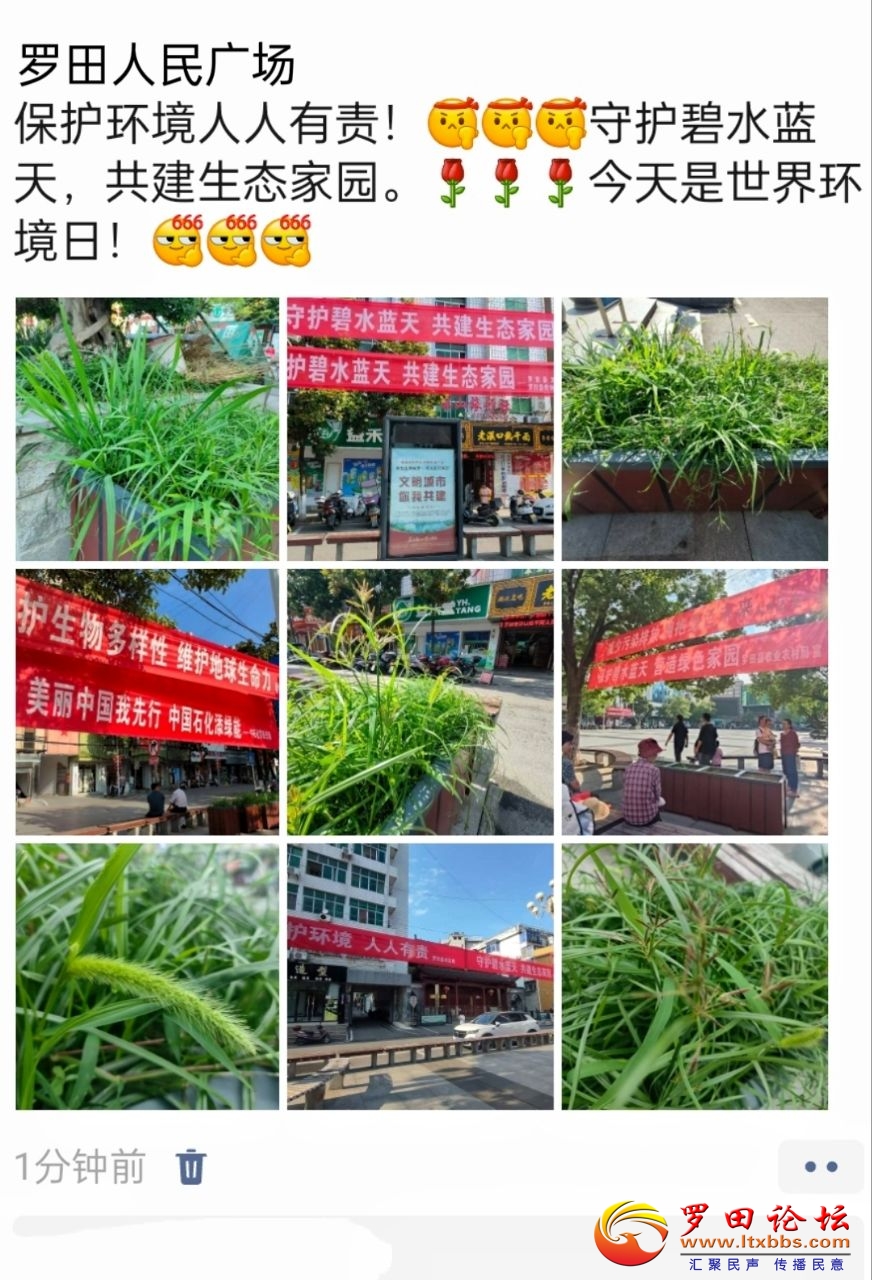The image size is (872, 1280).
Task: Open close-up photo of green foxtail spike
Action: 147,976
